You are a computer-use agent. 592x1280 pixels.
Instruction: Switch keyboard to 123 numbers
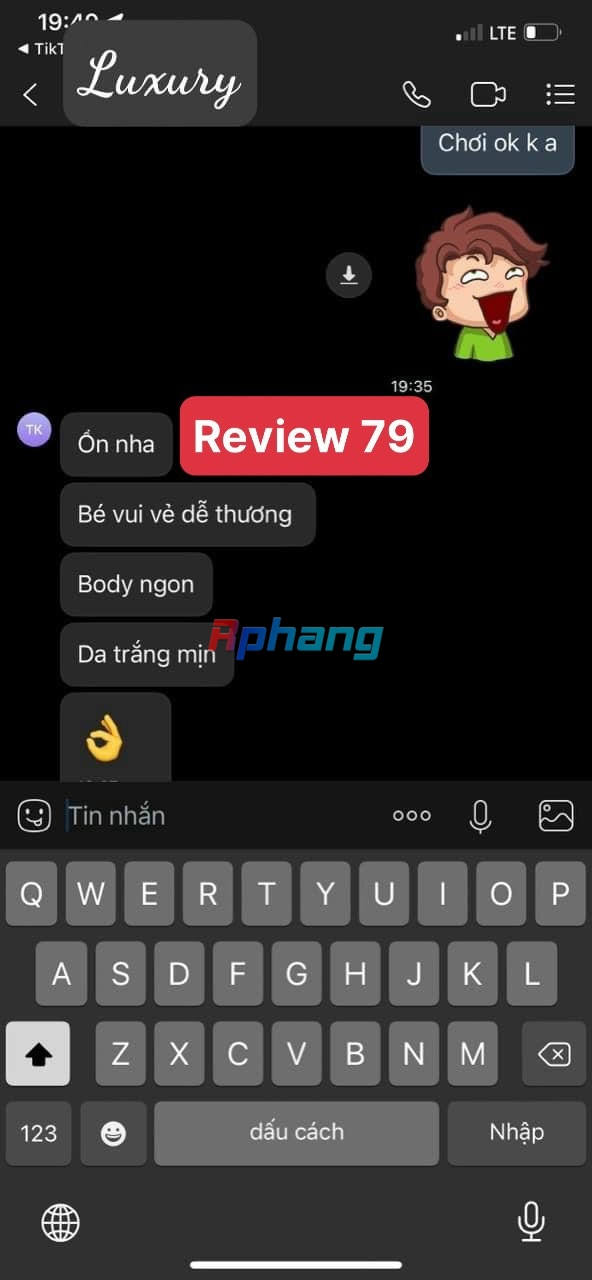coord(38,1133)
